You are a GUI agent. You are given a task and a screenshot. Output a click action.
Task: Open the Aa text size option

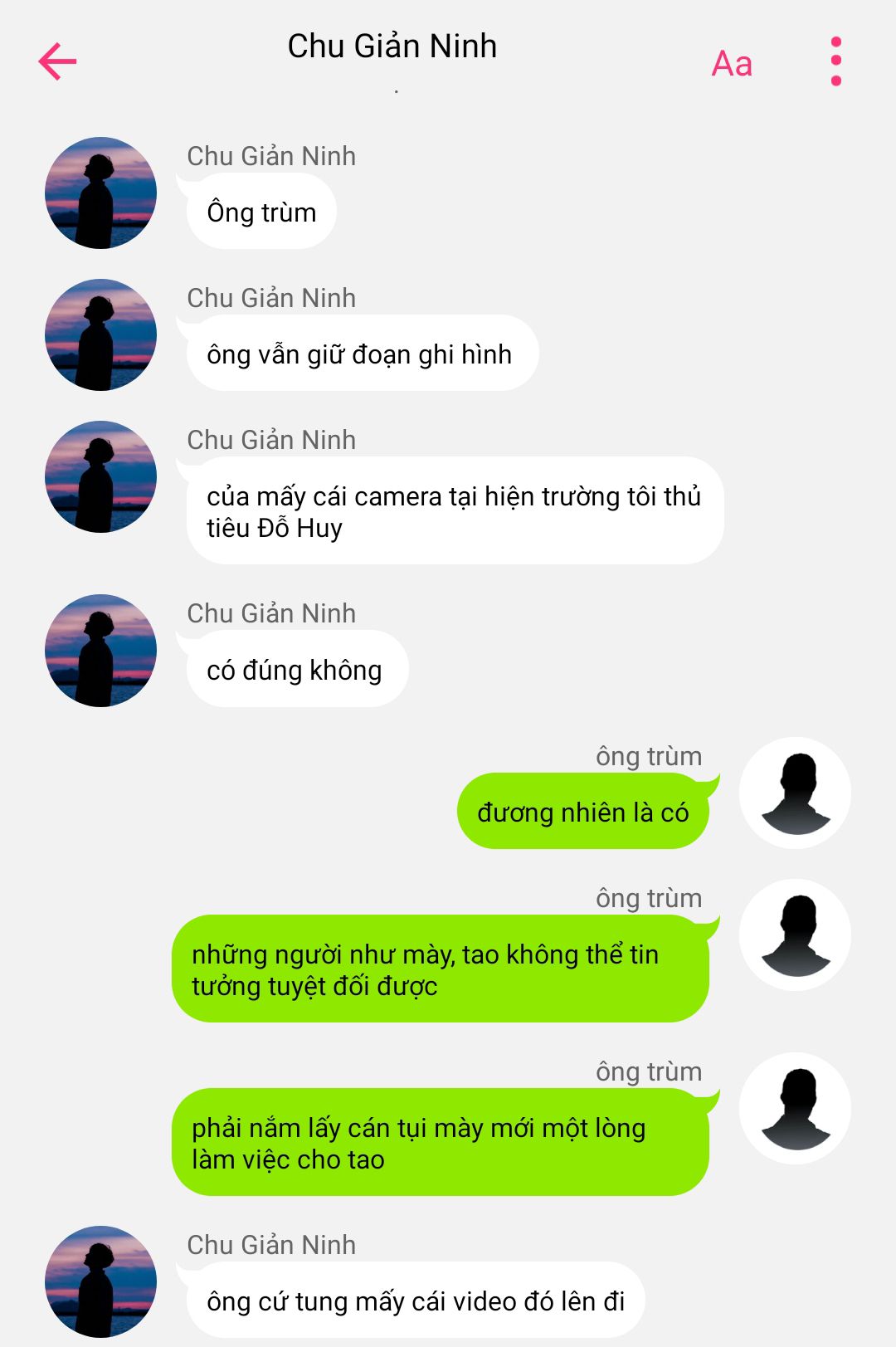click(x=732, y=64)
